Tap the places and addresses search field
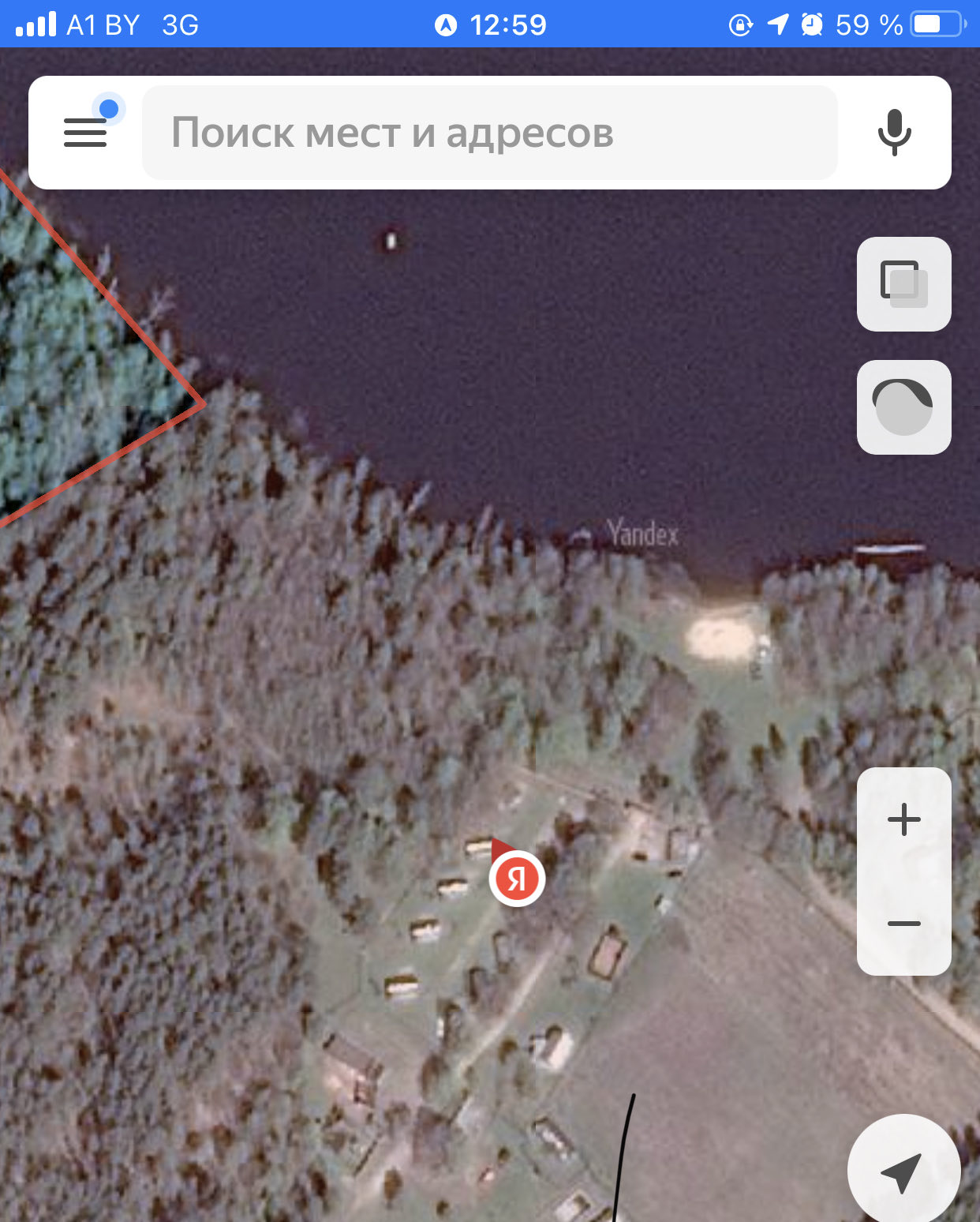This screenshot has height=1222, width=980. pos(489,133)
